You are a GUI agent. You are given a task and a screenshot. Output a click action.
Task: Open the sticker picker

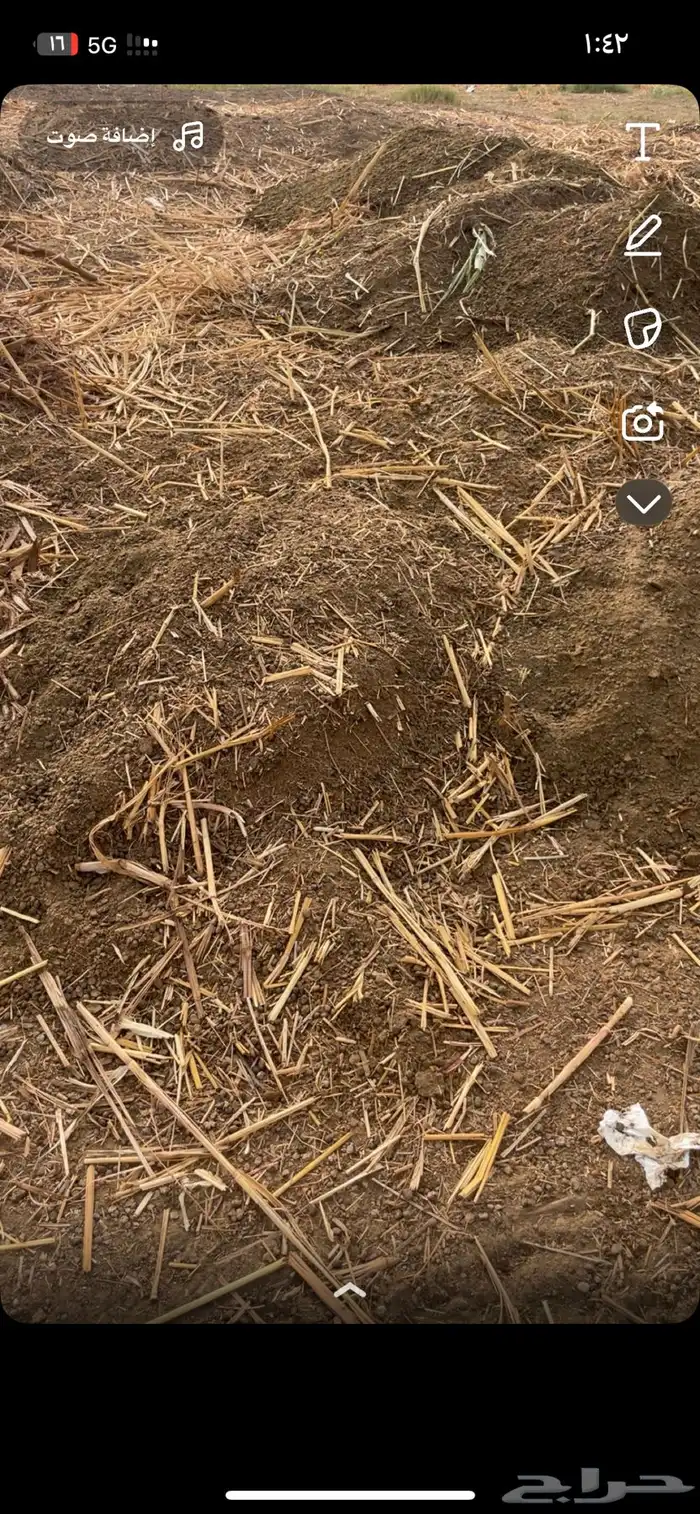coord(643,328)
